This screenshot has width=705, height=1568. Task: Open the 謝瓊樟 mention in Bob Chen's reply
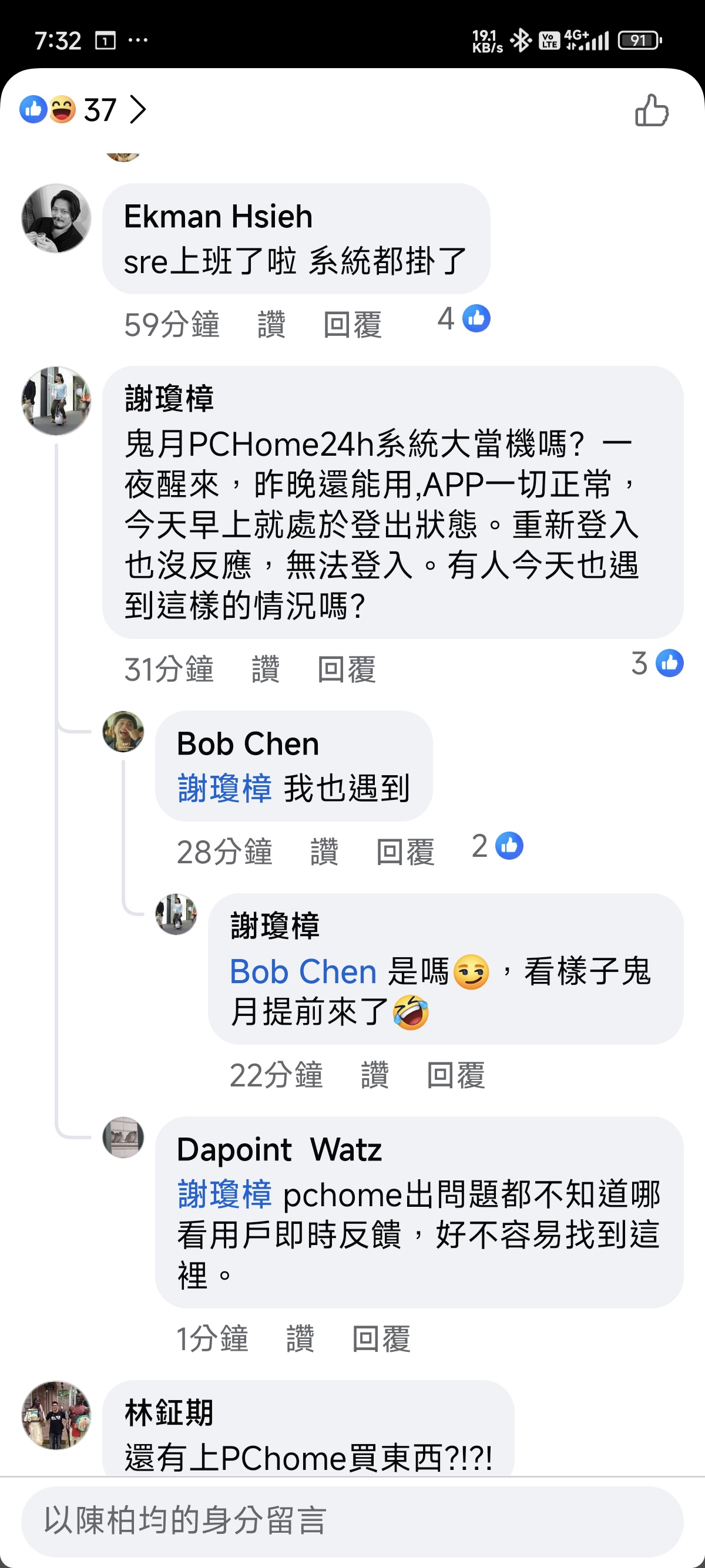coord(224,789)
